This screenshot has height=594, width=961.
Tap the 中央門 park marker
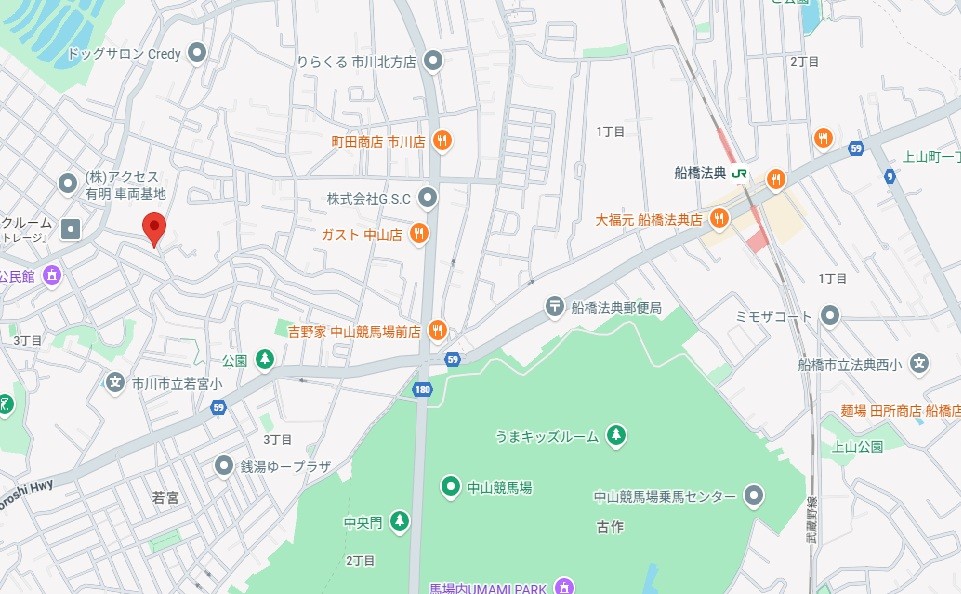click(x=399, y=520)
